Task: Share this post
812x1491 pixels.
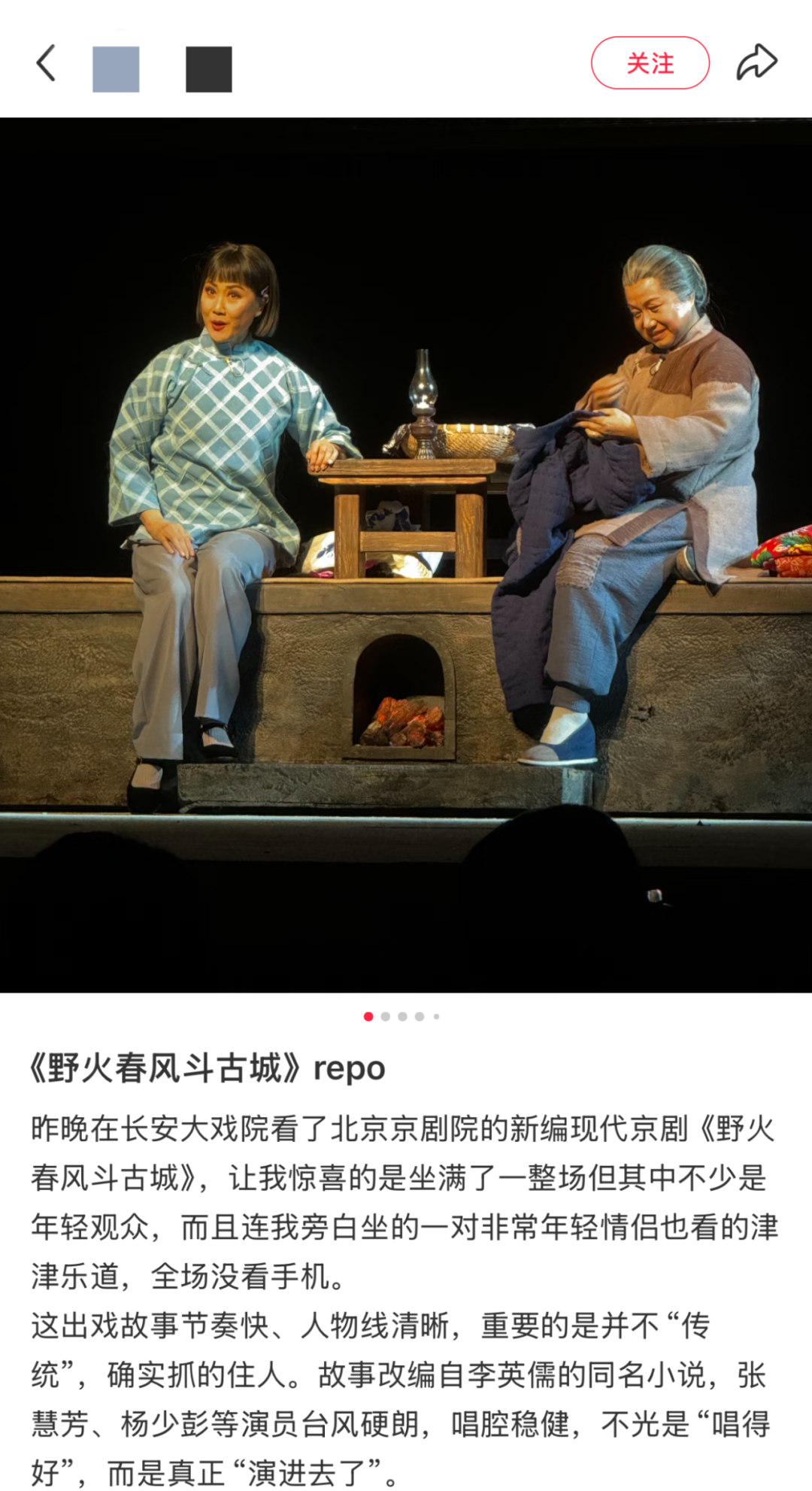Action: click(756, 63)
